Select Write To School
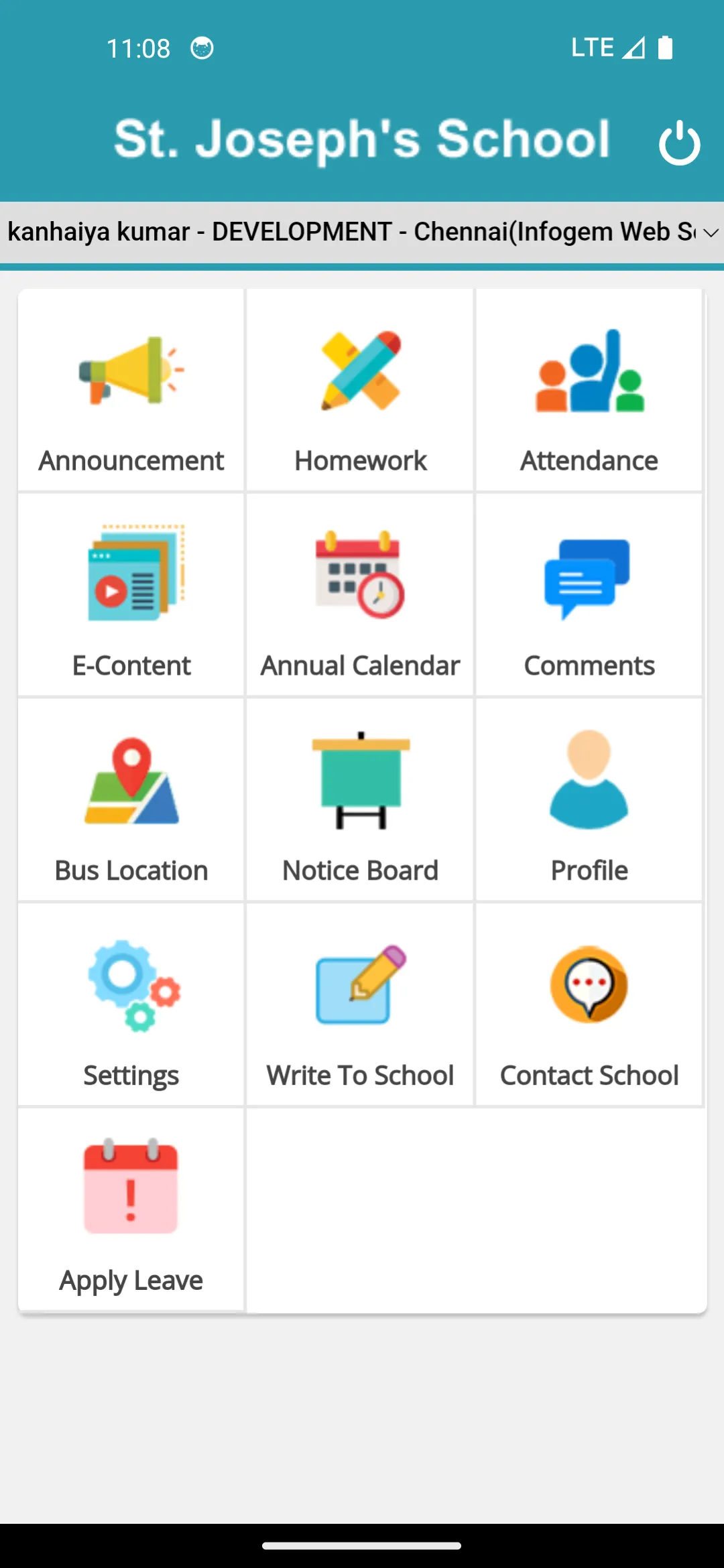This screenshot has height=1568, width=724. point(361,1005)
